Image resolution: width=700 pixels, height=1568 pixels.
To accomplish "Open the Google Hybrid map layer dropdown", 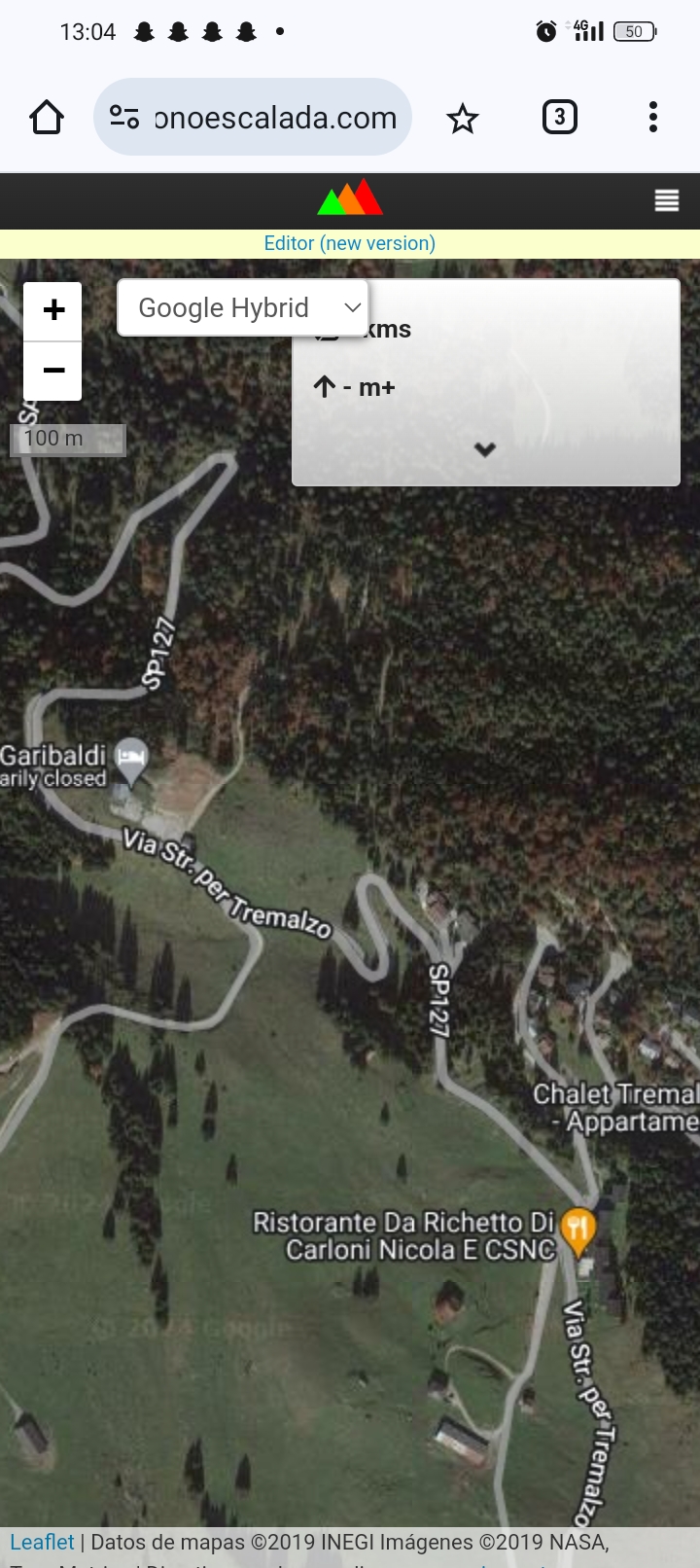I will click(243, 308).
